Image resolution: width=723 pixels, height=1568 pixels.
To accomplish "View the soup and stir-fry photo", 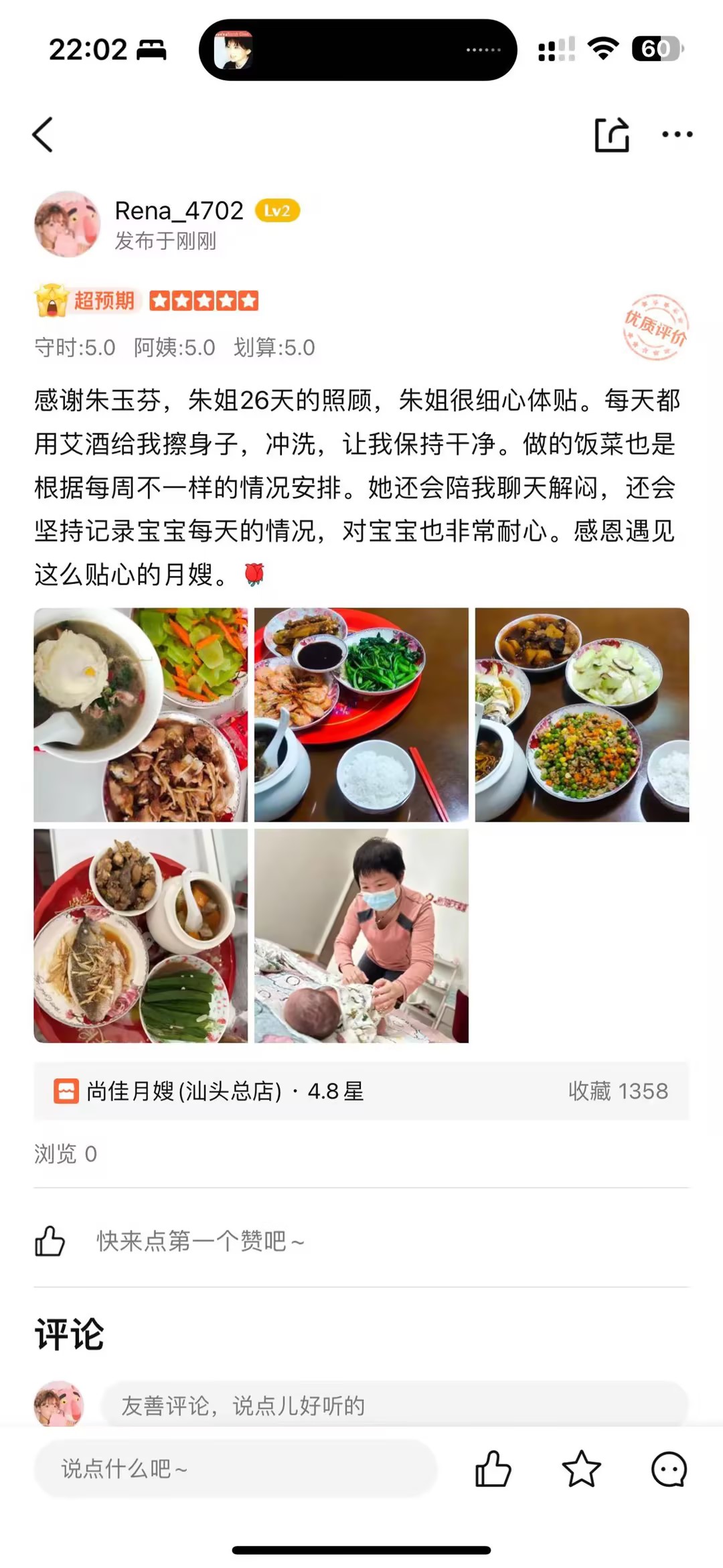I will [x=141, y=715].
